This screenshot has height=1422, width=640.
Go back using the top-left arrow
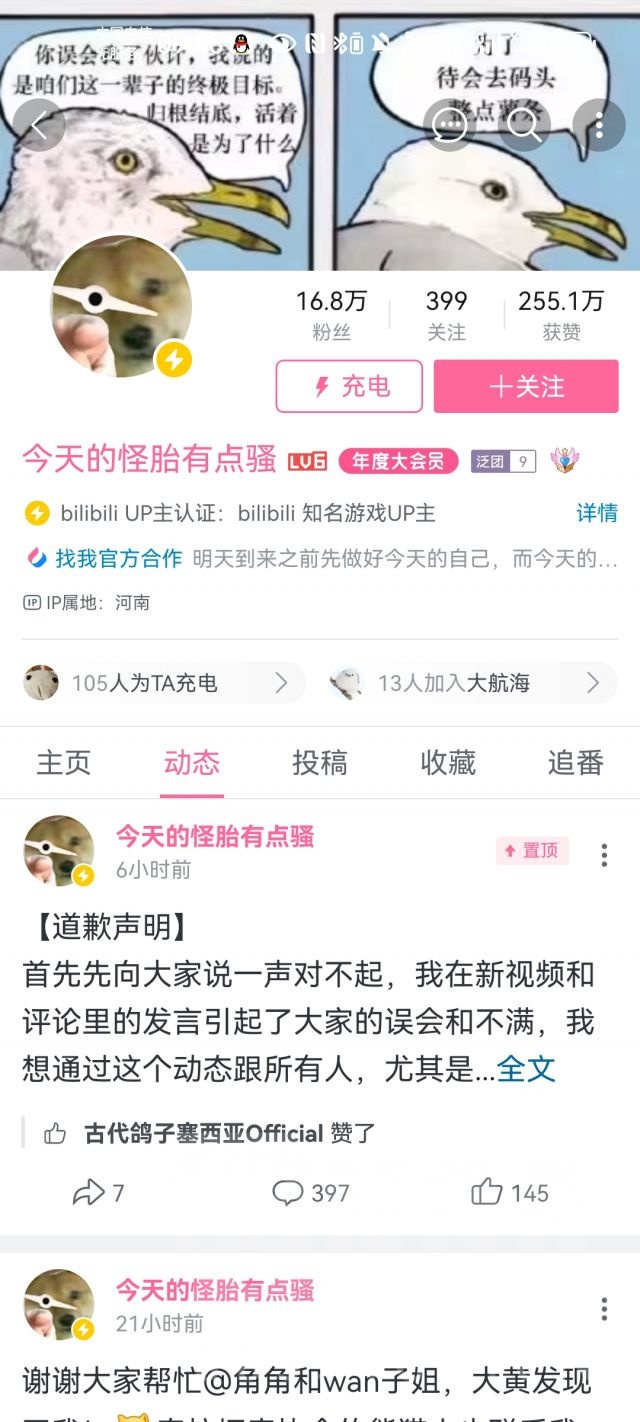click(x=40, y=126)
